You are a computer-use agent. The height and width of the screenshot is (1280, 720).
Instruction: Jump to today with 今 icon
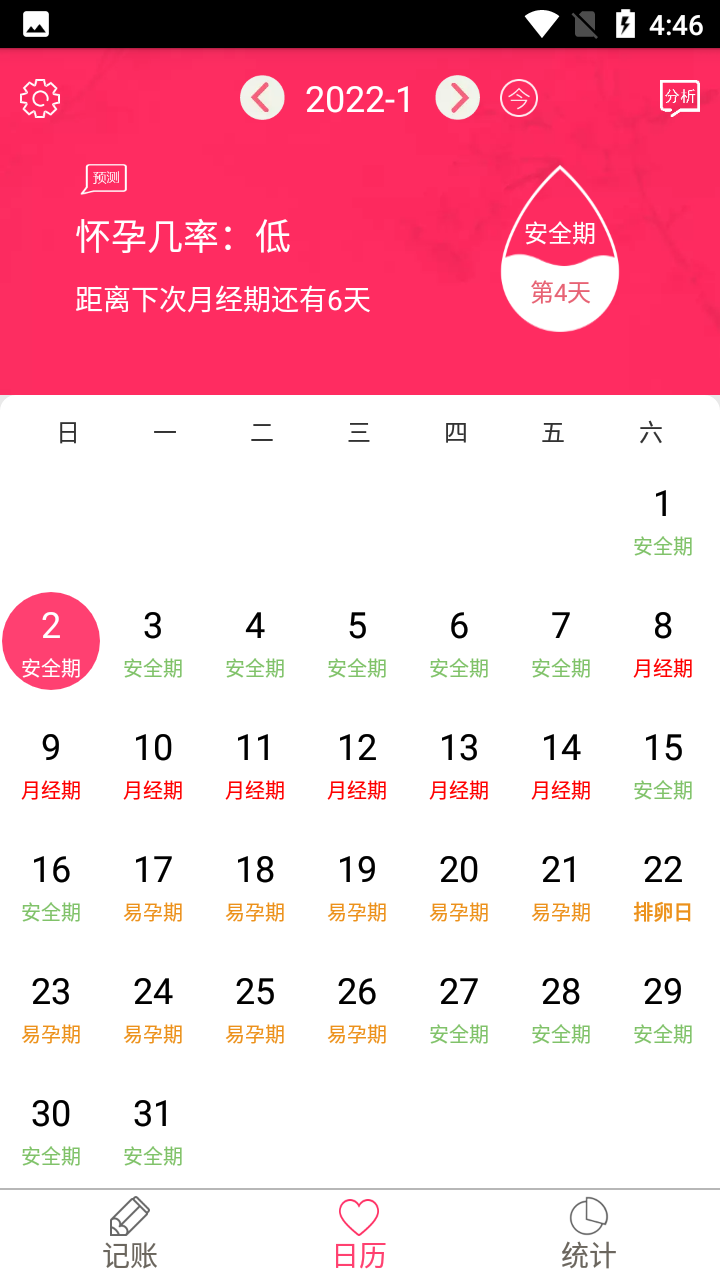click(x=519, y=98)
